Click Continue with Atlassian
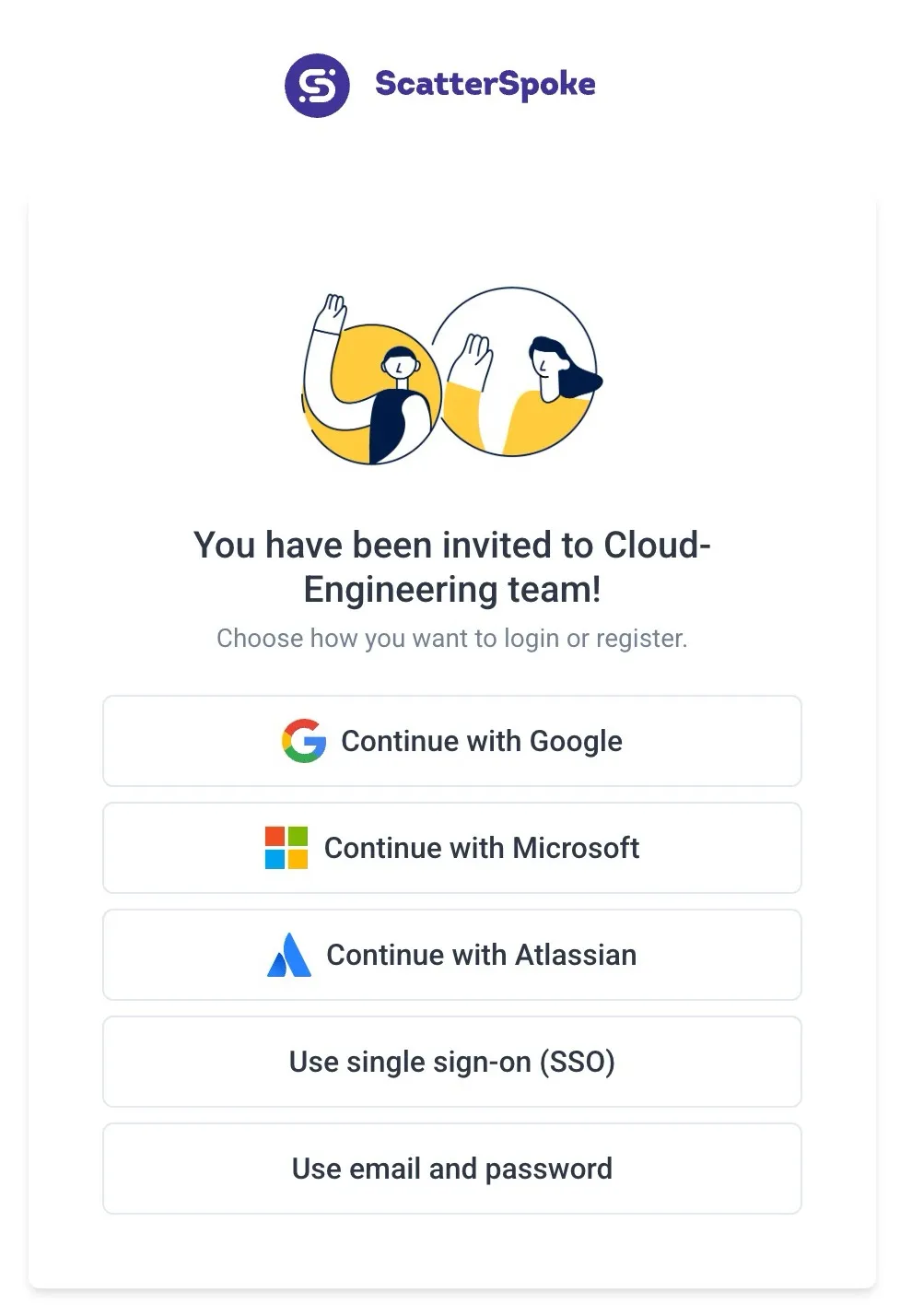The width and height of the screenshot is (900, 1316). pos(451,955)
